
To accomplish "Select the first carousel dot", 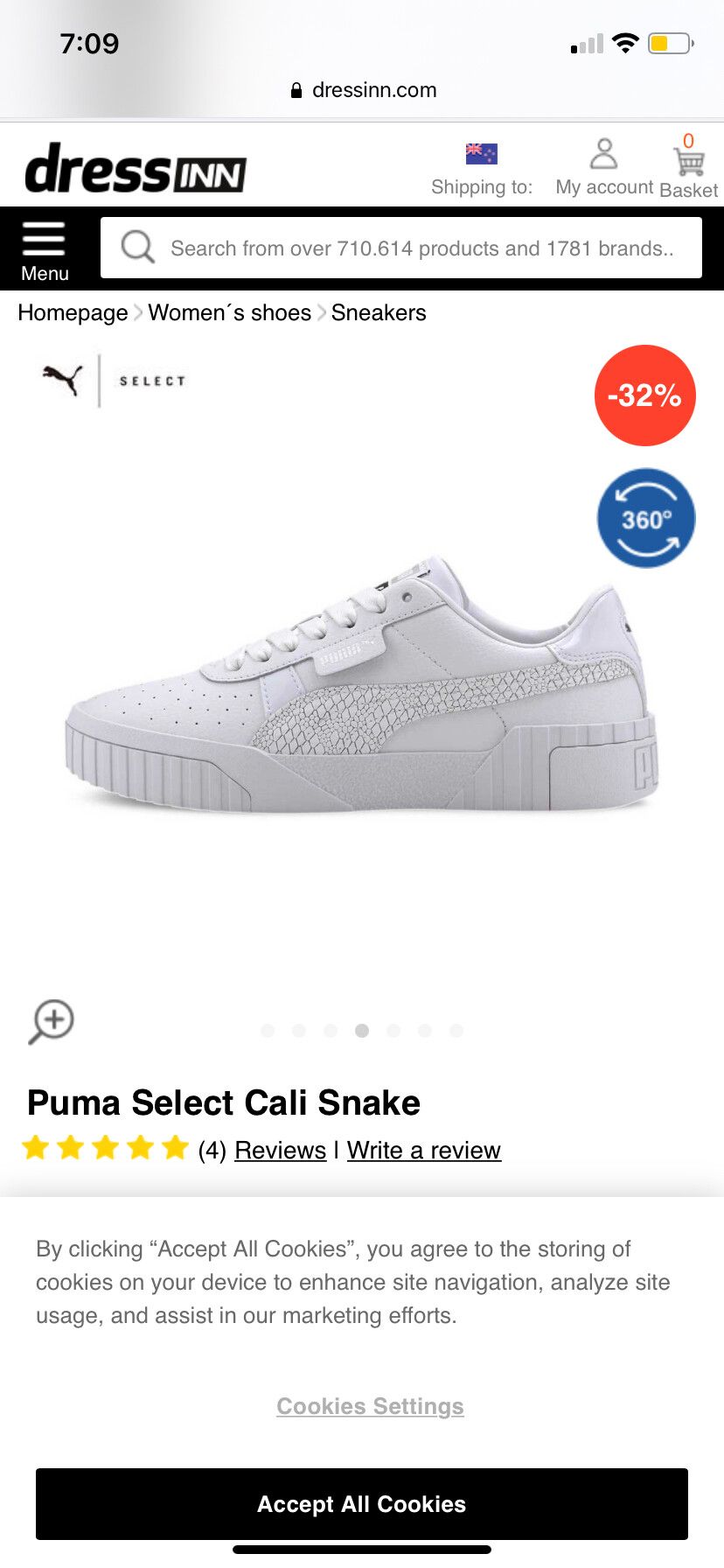I will click(268, 1031).
